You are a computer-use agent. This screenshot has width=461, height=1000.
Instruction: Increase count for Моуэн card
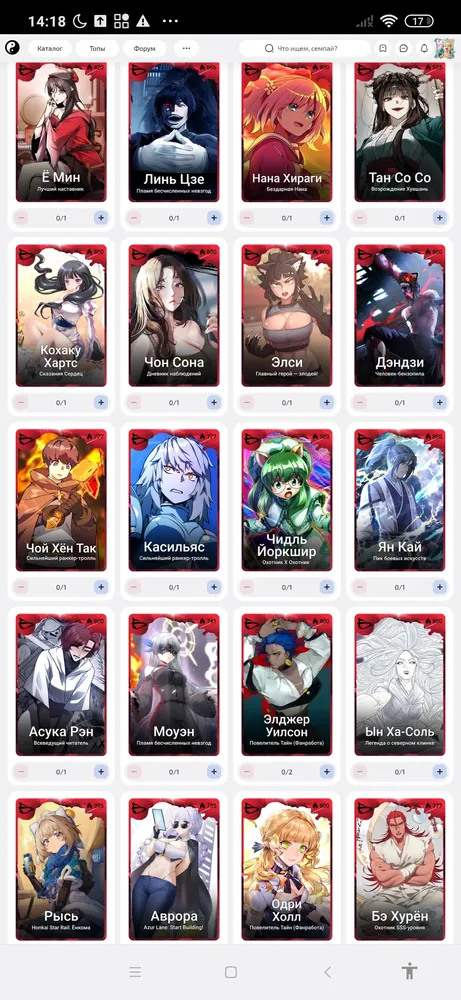[214, 772]
